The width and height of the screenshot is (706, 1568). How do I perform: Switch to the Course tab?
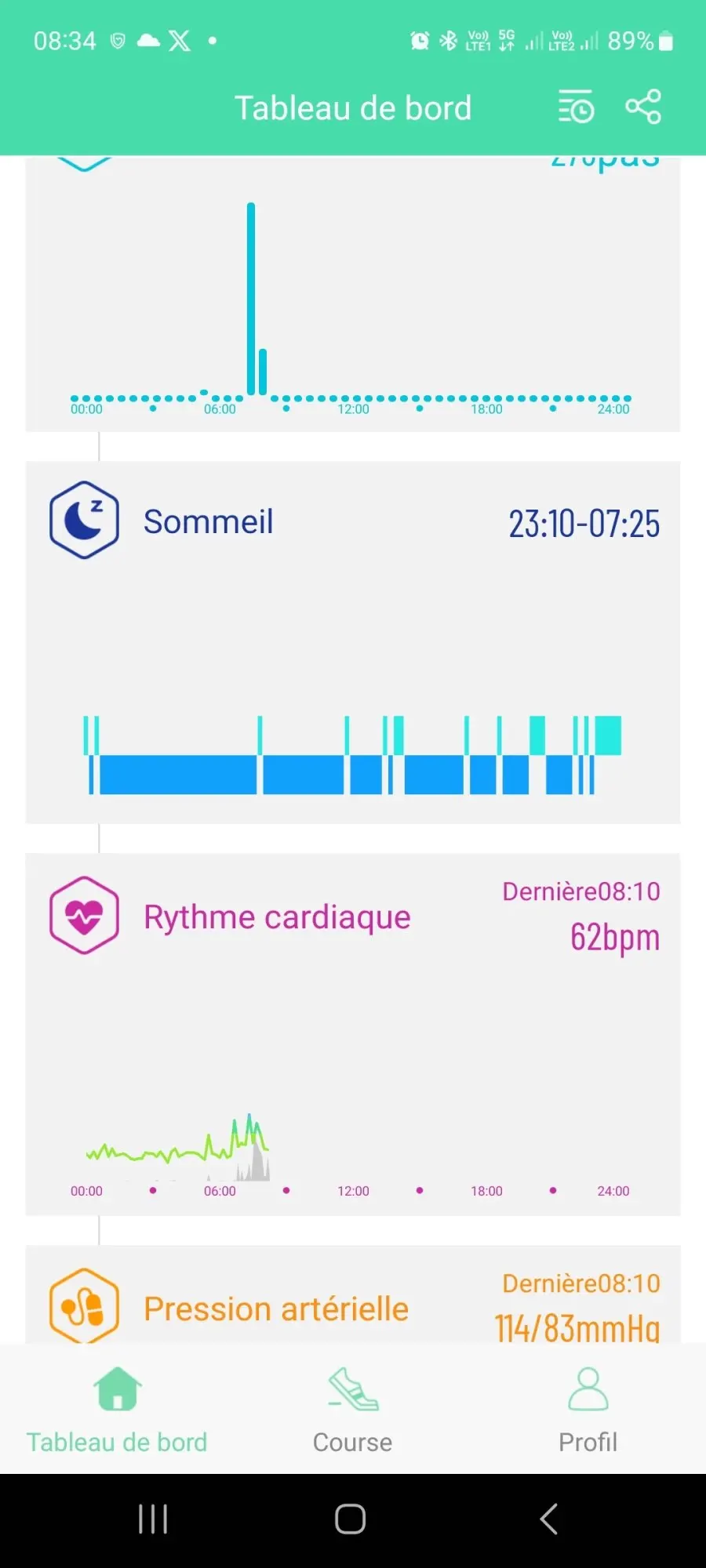click(353, 1410)
